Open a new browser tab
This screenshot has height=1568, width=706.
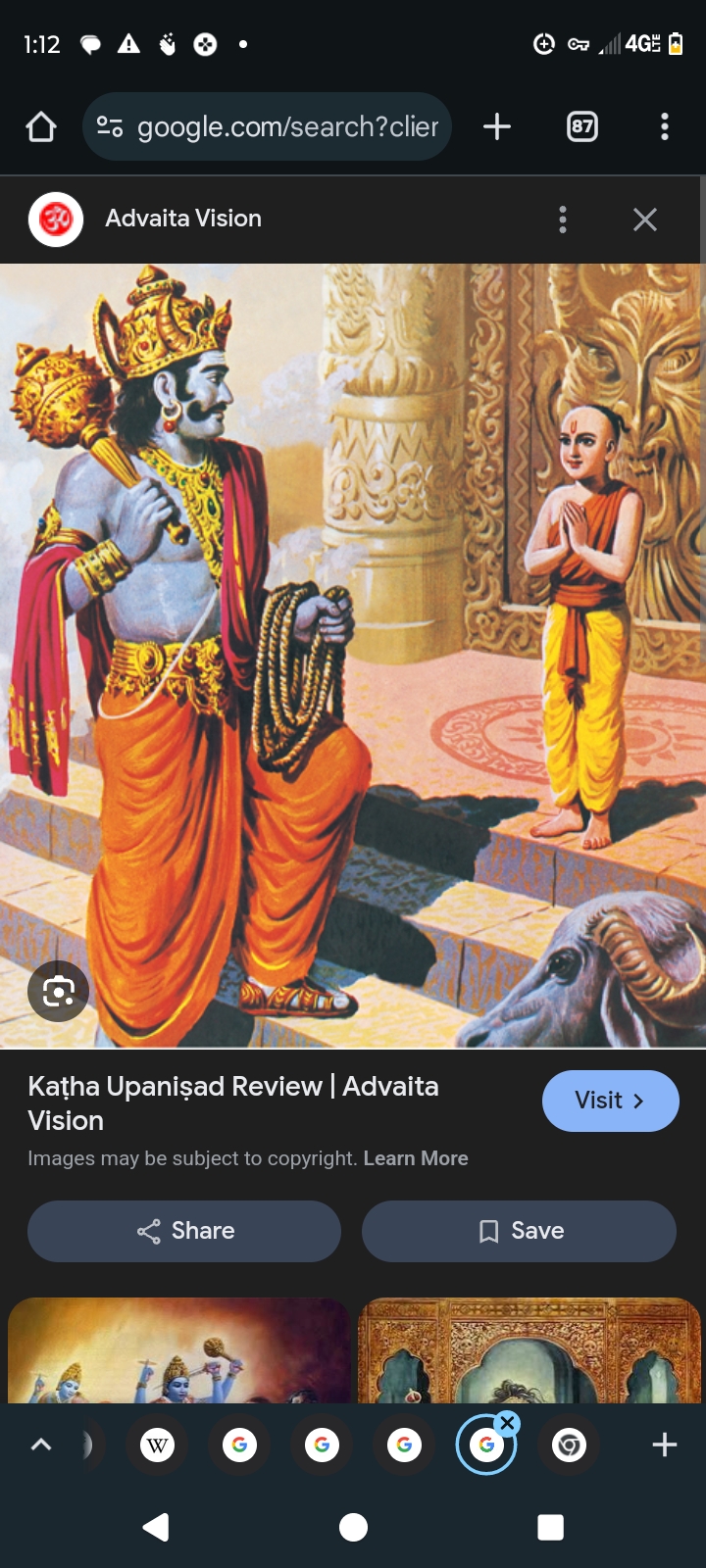(497, 126)
